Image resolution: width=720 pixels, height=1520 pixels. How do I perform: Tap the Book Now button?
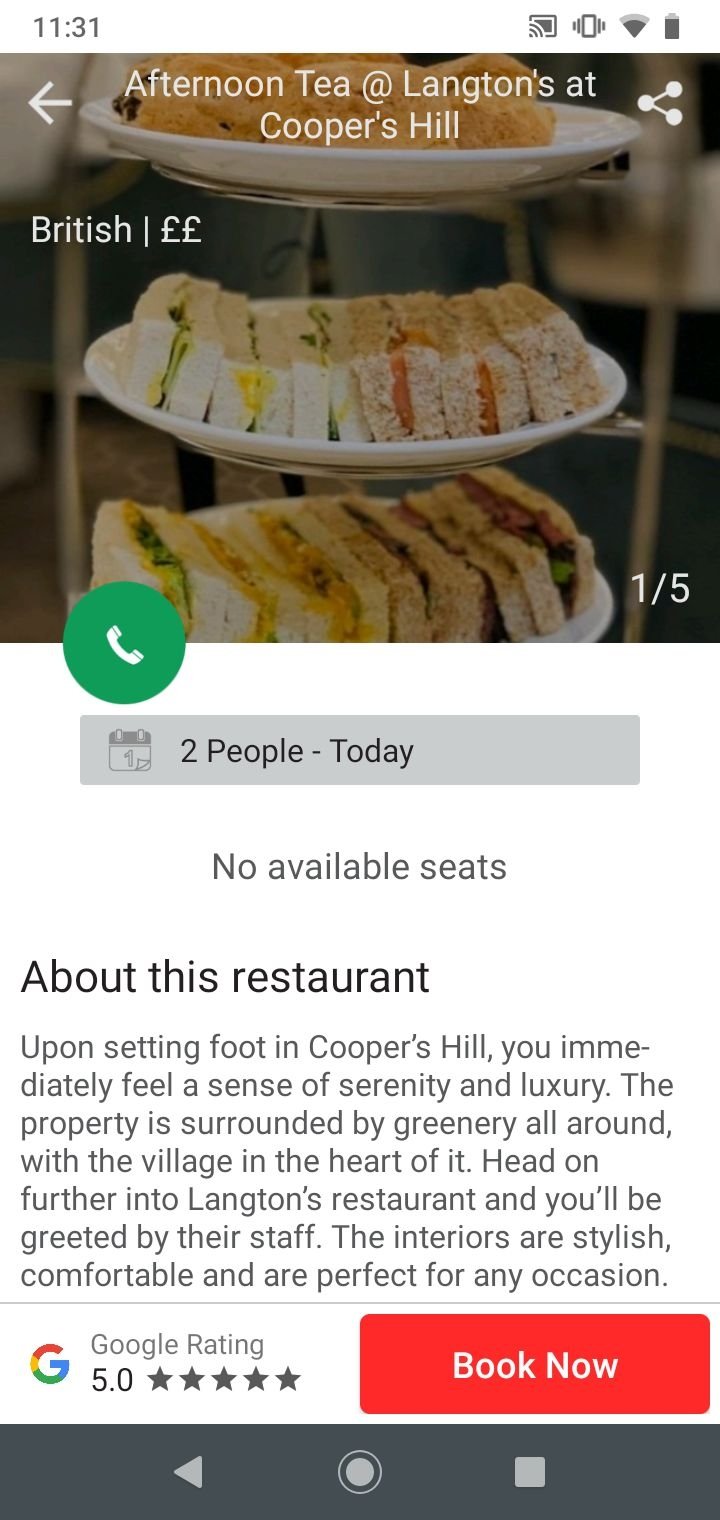coord(535,1364)
